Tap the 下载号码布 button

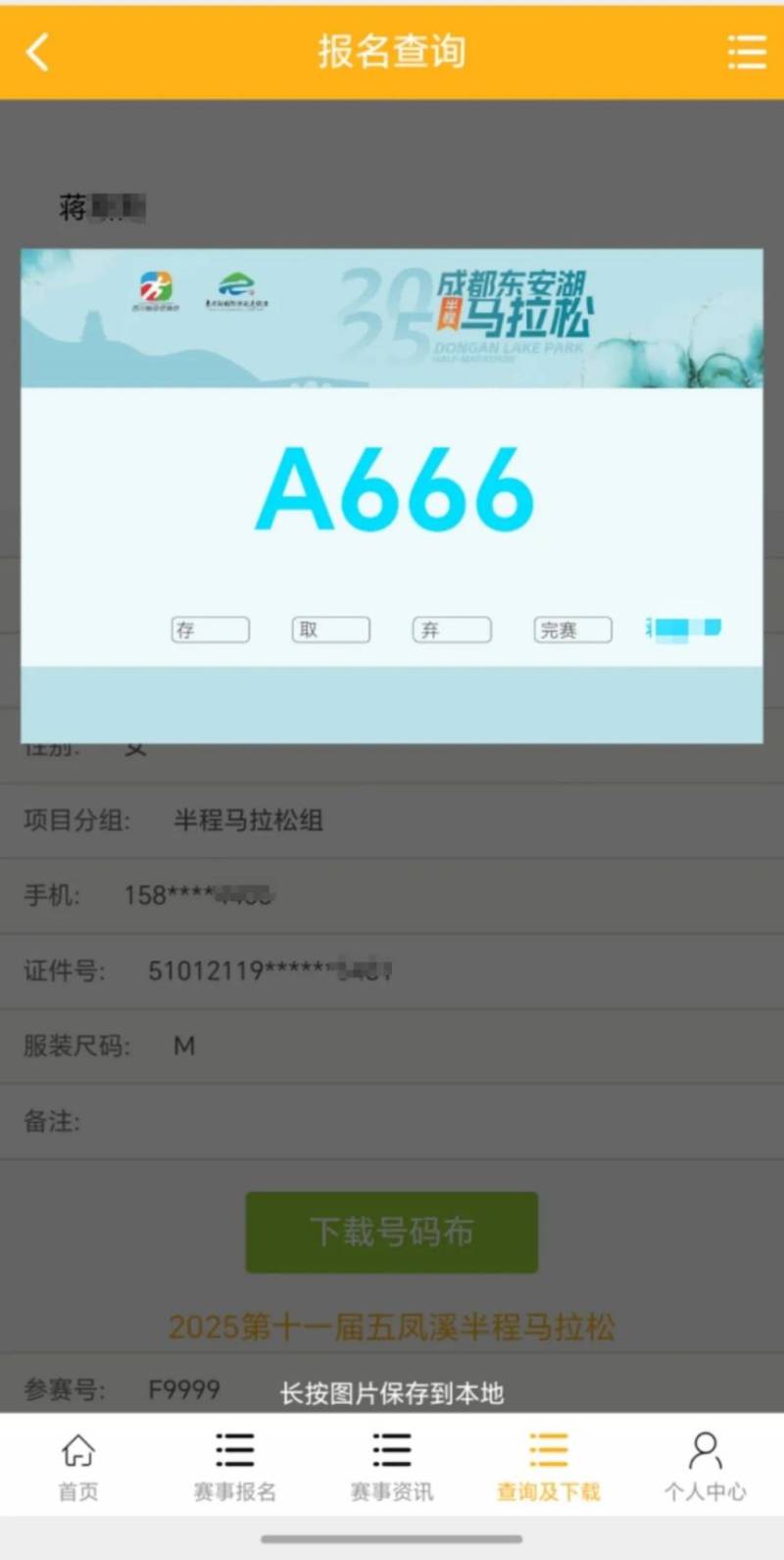(x=391, y=1233)
